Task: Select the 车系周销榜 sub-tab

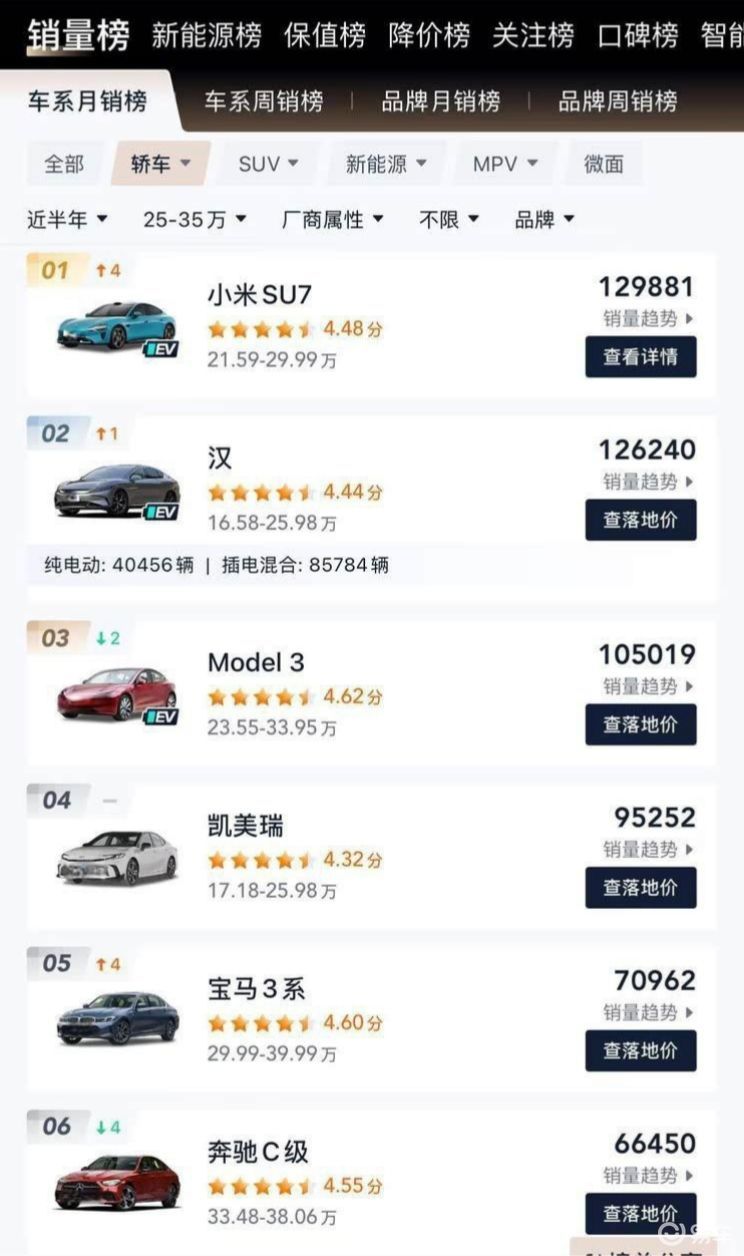Action: point(264,101)
